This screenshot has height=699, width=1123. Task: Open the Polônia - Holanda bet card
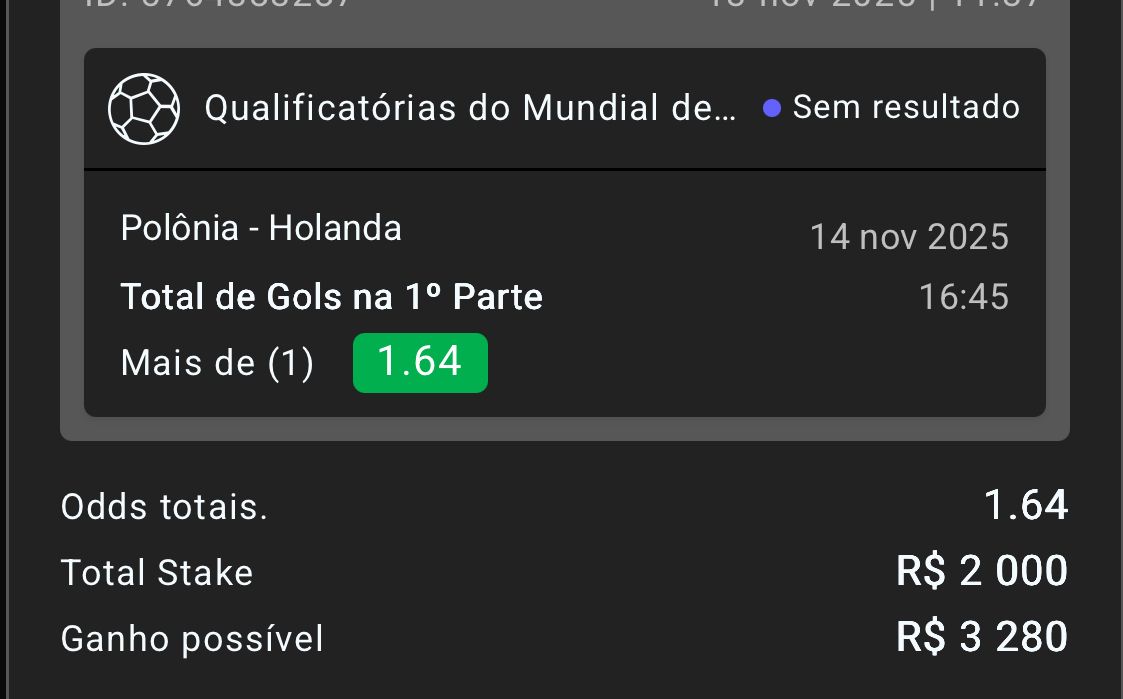(x=262, y=229)
